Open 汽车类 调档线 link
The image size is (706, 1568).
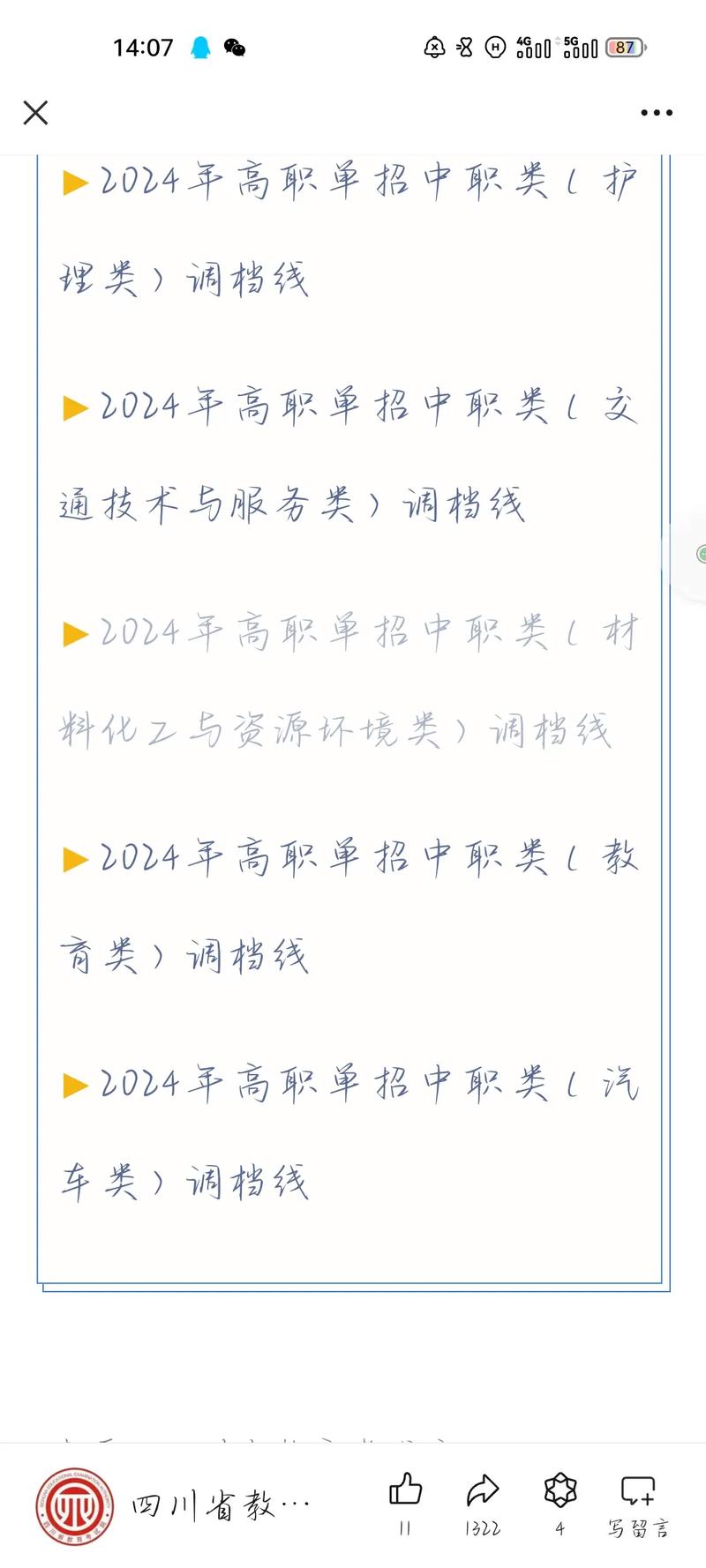(349, 1133)
